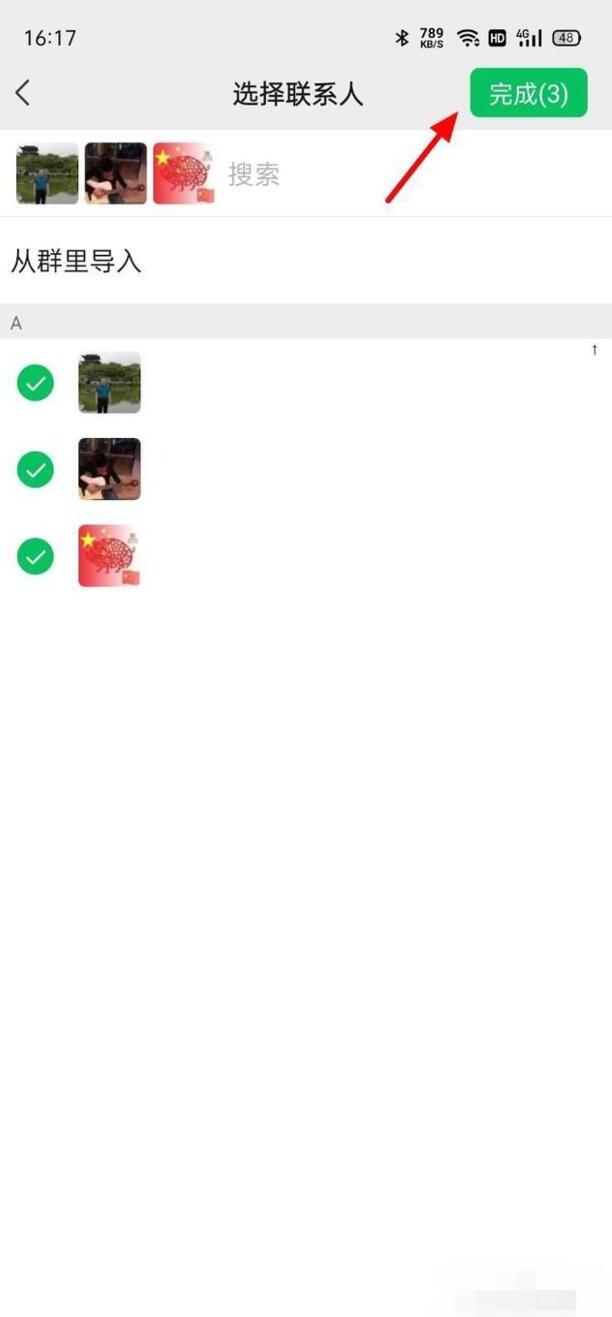
Task: Remove the selected red flag avatar in the search bar
Action: point(184,173)
